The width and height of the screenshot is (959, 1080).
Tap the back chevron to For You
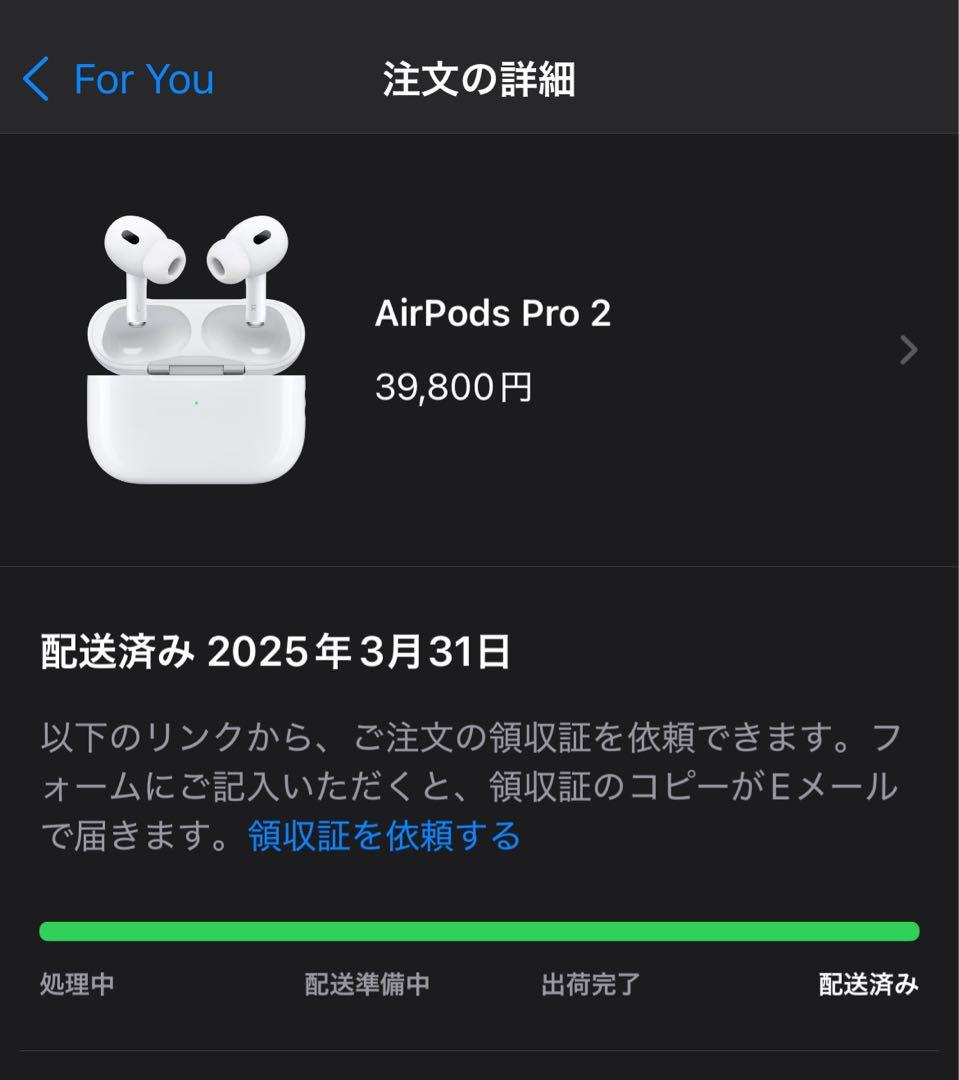37,80
